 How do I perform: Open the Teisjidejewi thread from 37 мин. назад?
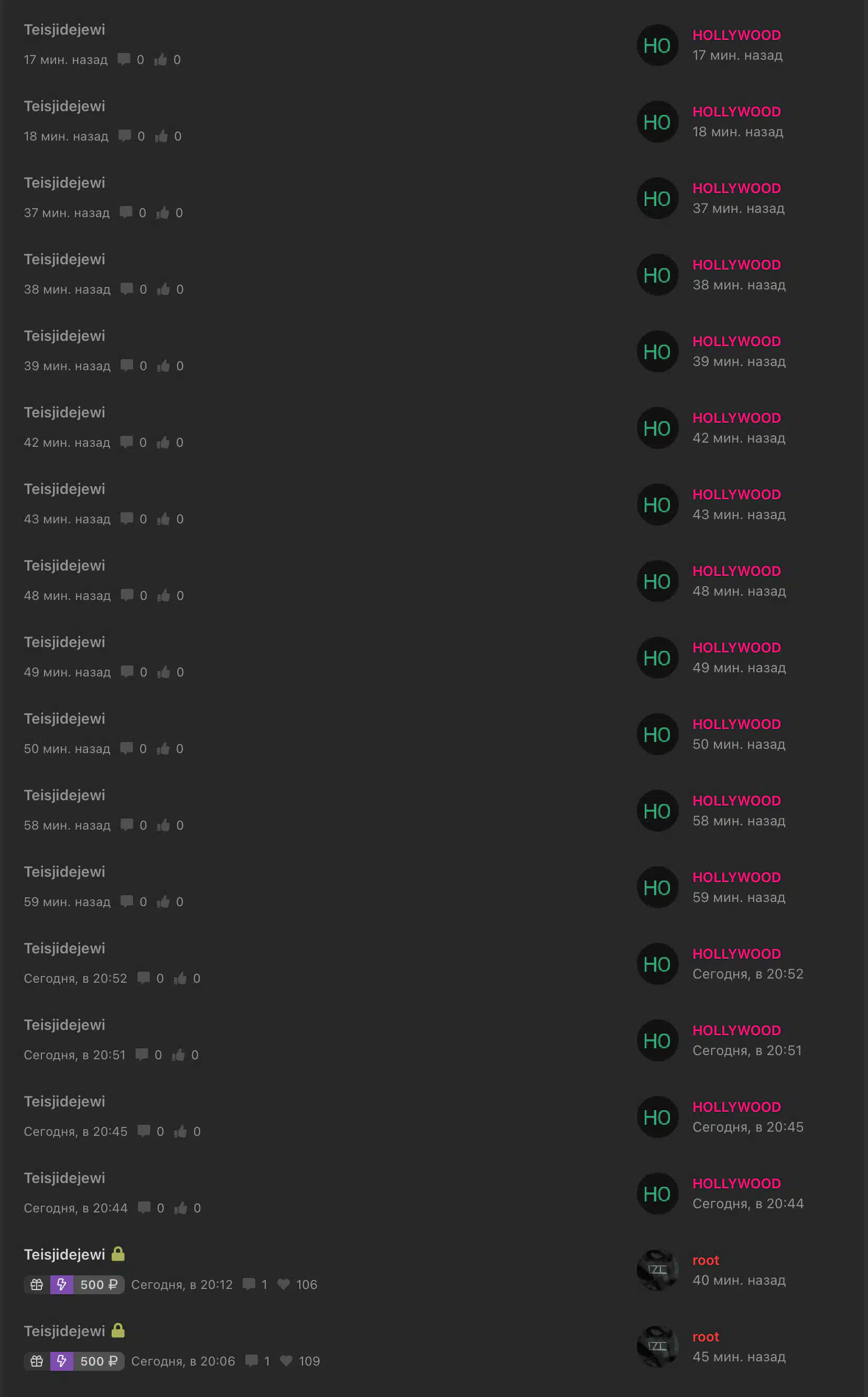(64, 183)
